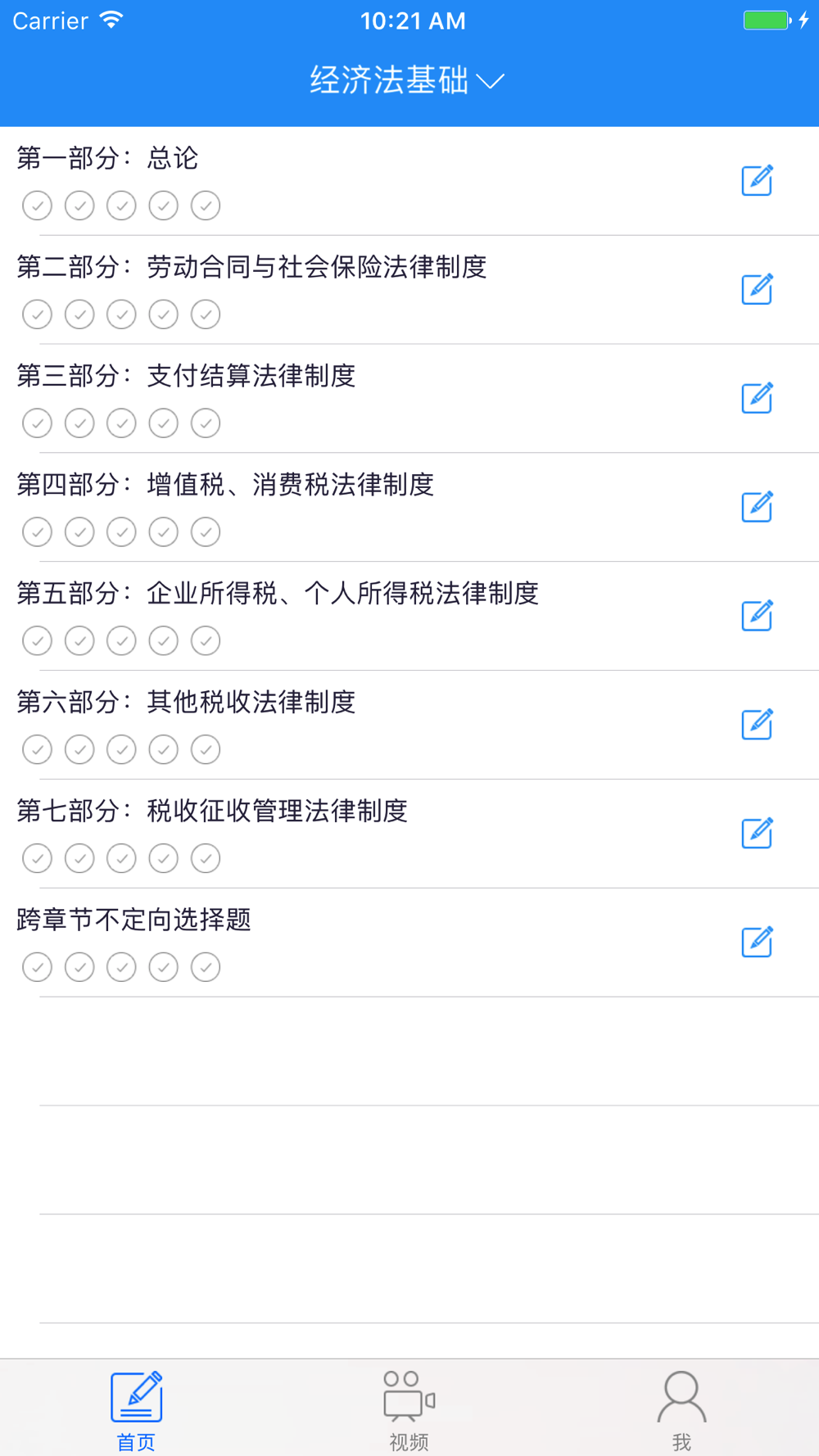819x1456 pixels.
Task: Tap the edit icon for 第六部分 其他税收法律制度
Action: [x=757, y=724]
